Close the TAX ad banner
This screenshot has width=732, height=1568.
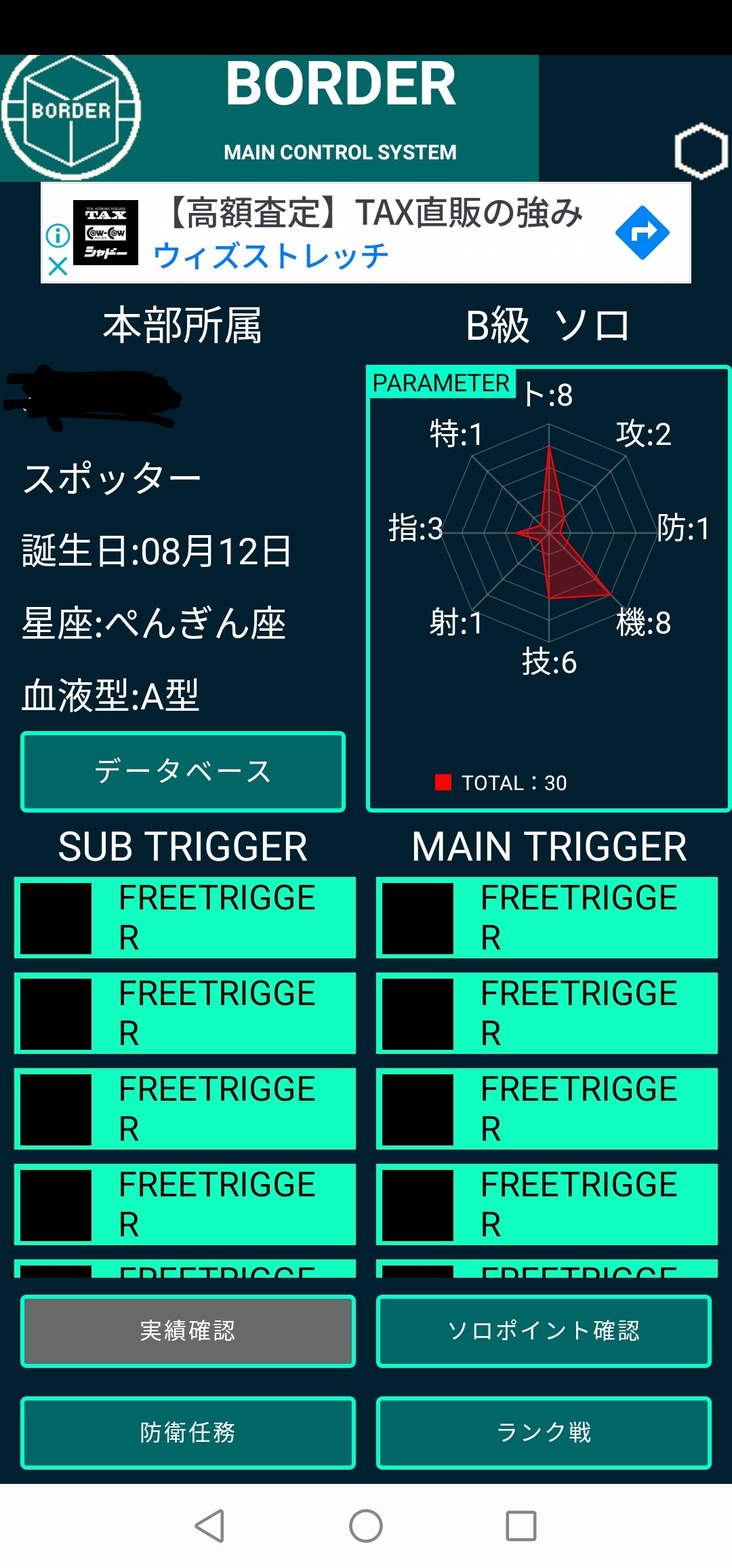pyautogui.click(x=58, y=266)
